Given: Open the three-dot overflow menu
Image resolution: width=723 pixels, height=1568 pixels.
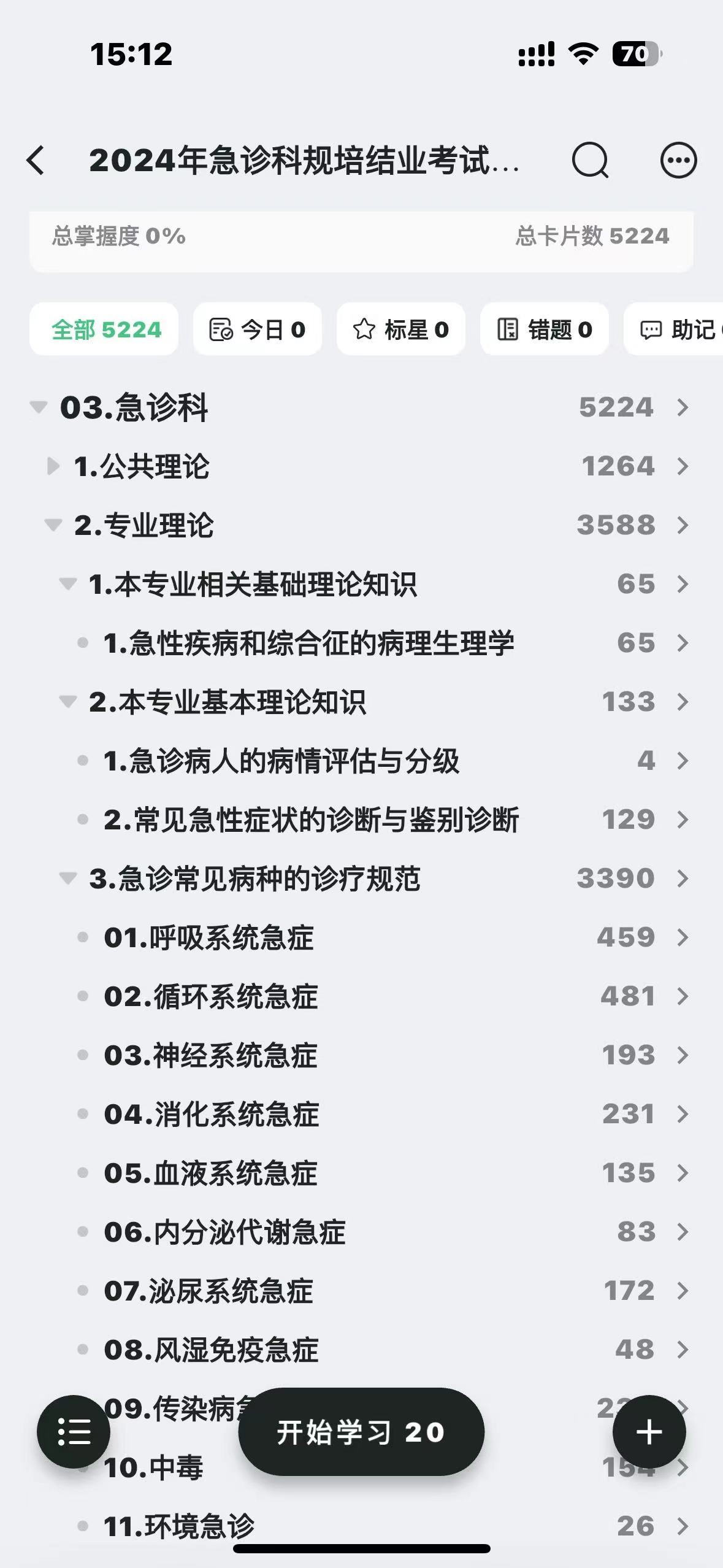Looking at the screenshot, I should (678, 161).
